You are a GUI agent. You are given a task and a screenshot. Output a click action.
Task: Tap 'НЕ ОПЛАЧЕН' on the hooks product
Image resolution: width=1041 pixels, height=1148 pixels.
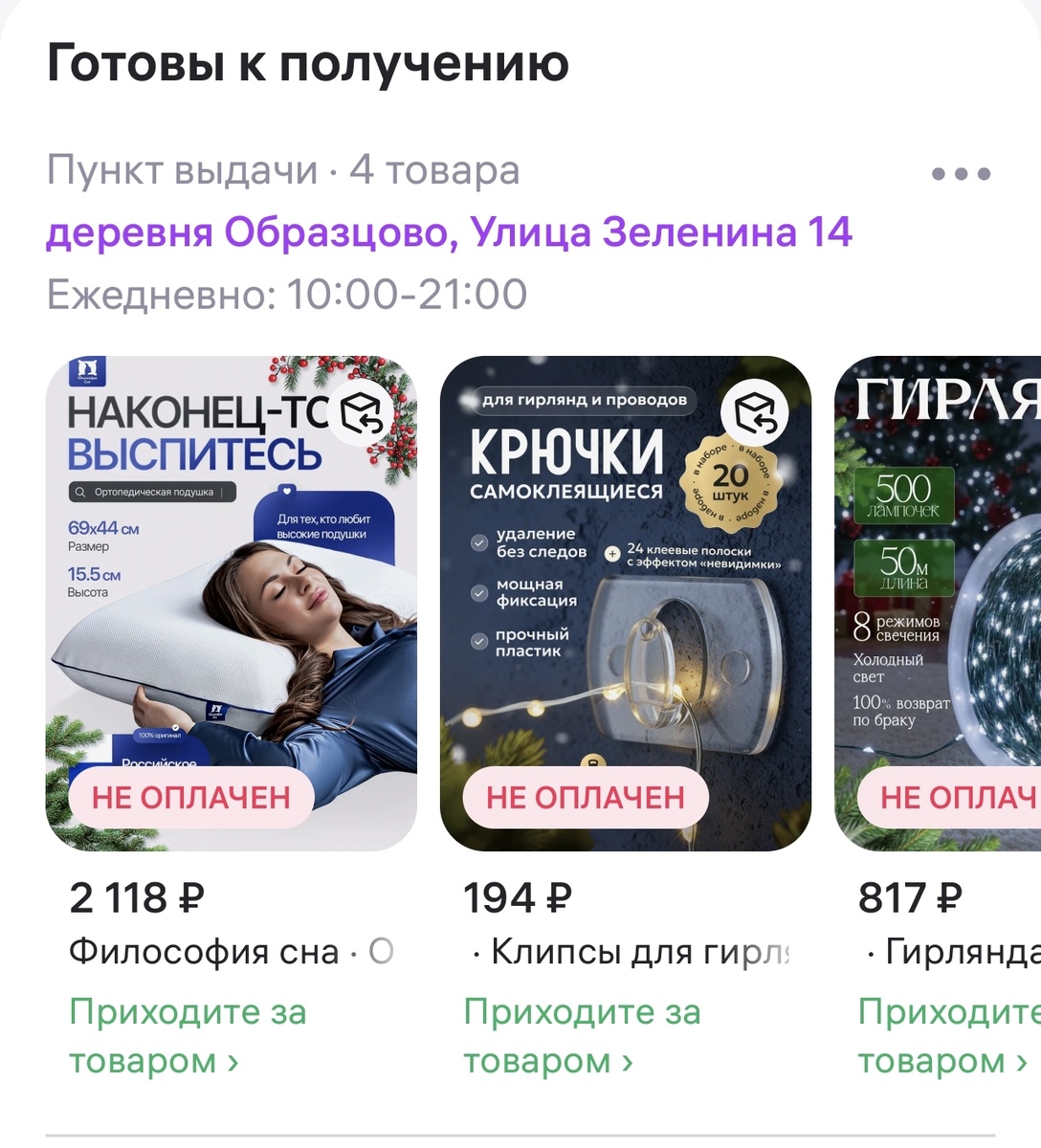tap(585, 797)
